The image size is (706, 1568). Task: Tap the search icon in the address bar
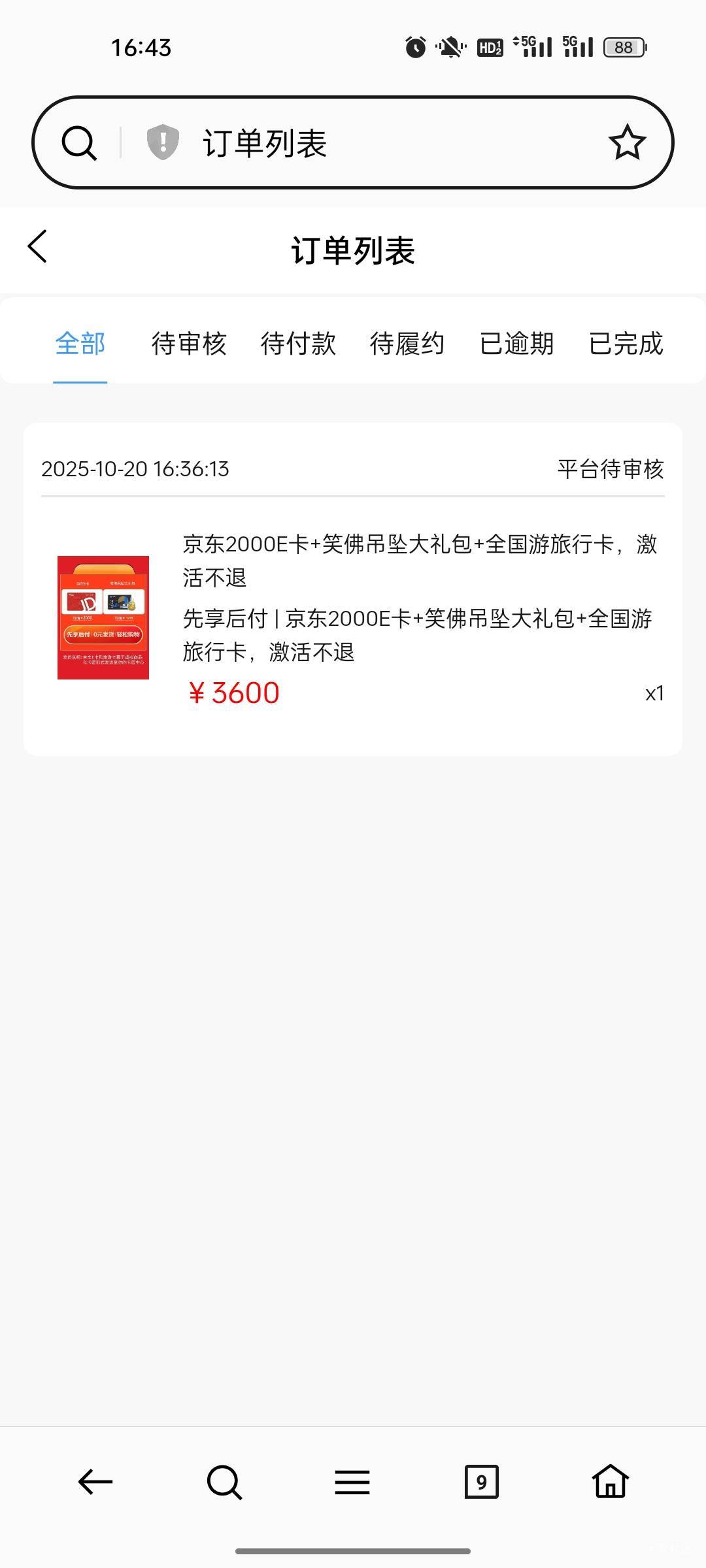click(x=79, y=142)
